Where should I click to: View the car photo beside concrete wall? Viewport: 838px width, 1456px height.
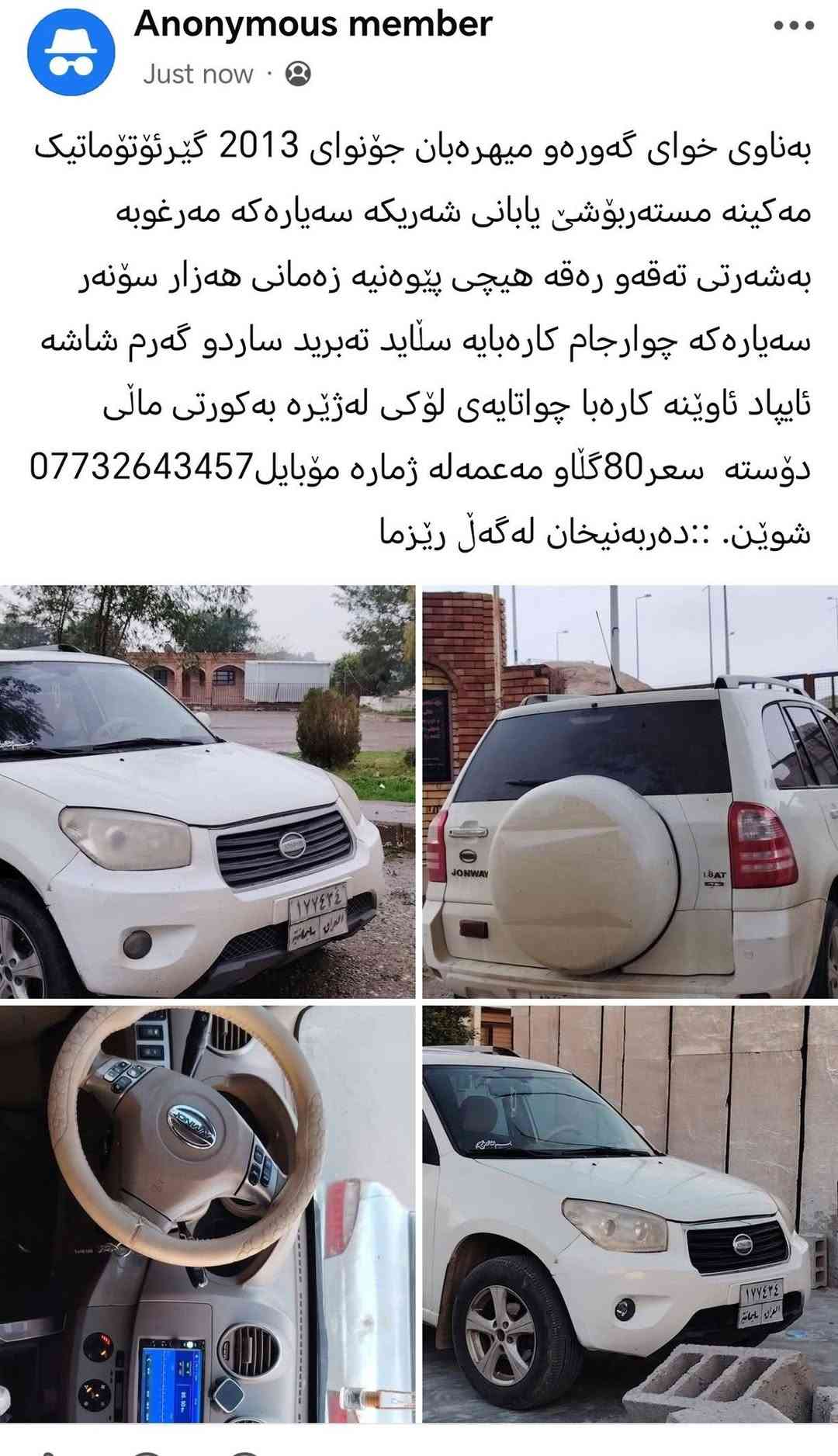(630, 1214)
